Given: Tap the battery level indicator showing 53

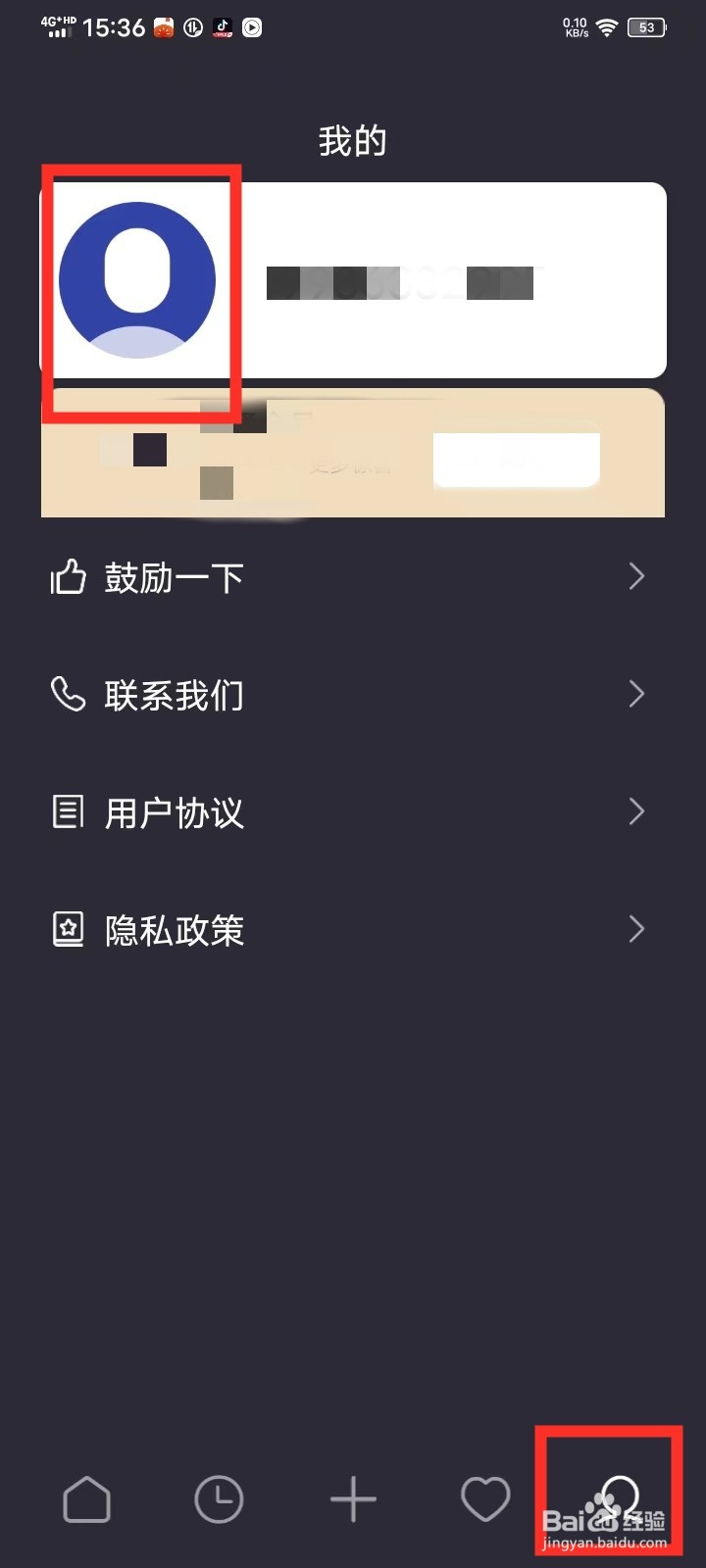Looking at the screenshot, I should (646, 27).
